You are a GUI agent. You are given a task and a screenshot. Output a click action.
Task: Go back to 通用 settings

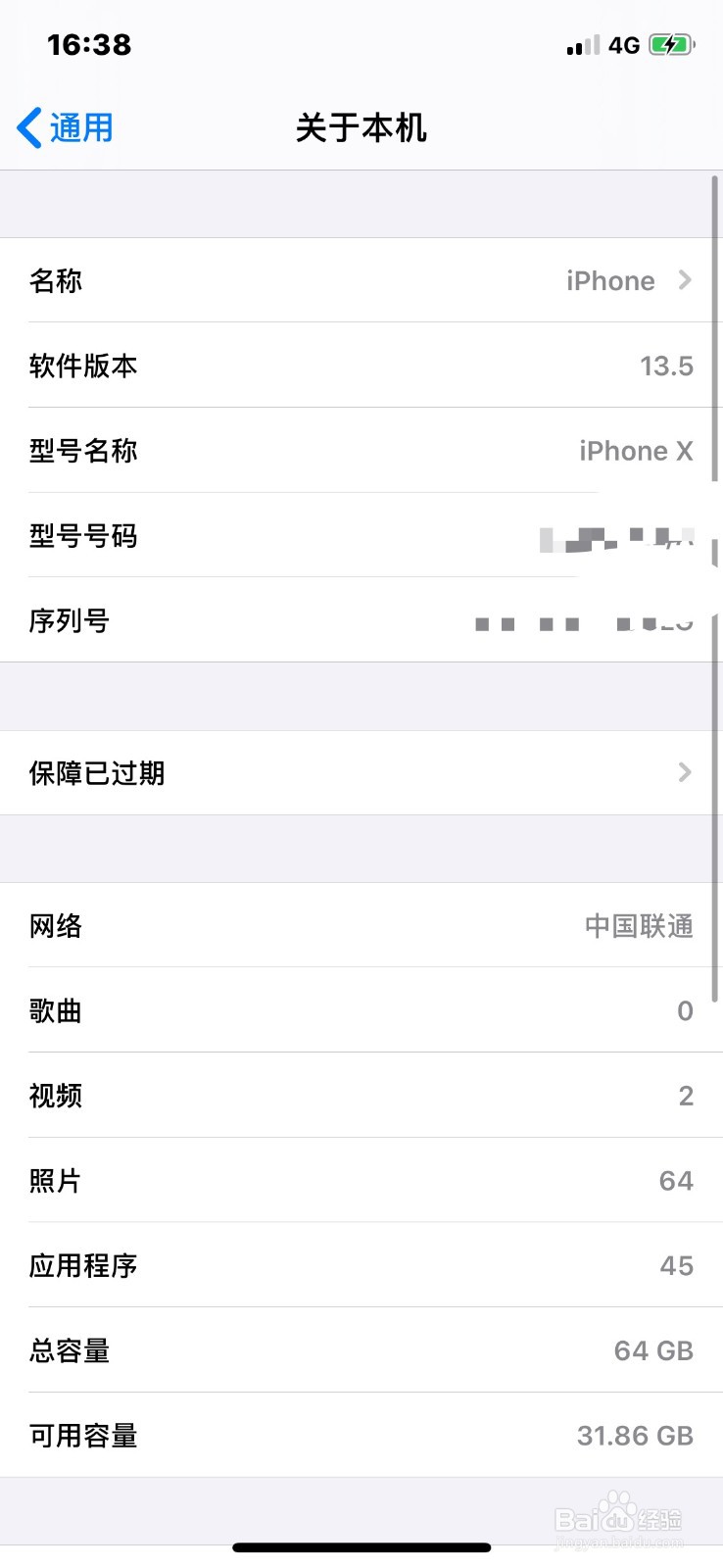click(x=64, y=127)
